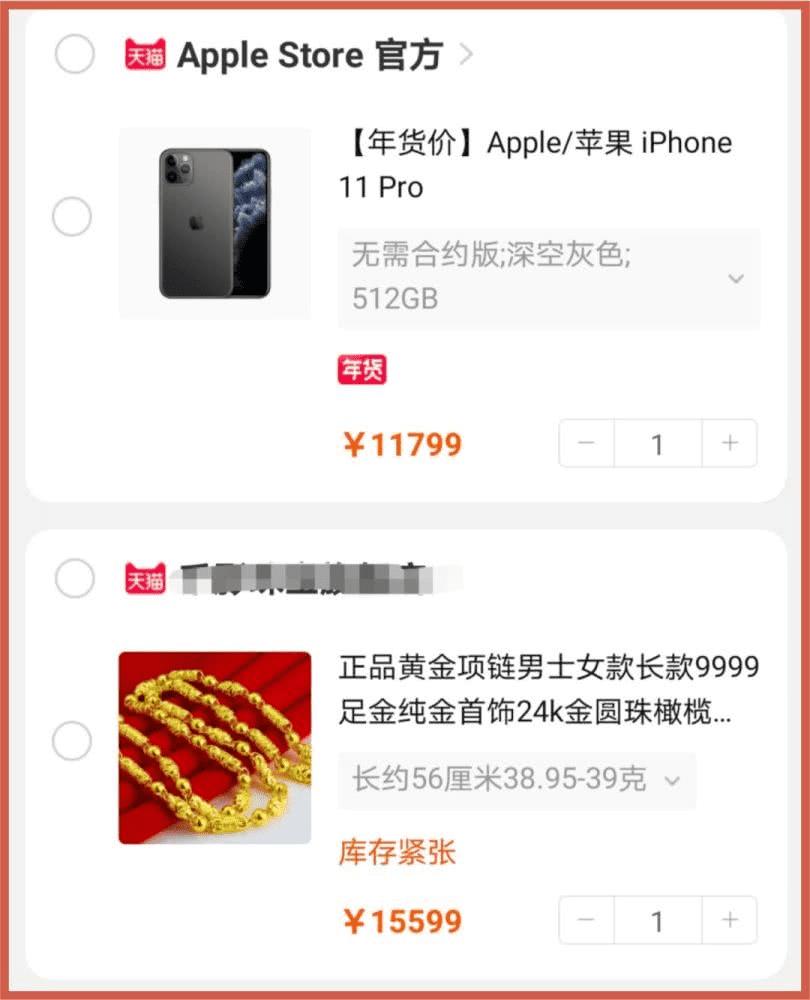Reduce the gold necklace quantity
The height and width of the screenshot is (1000, 810).
(x=587, y=919)
